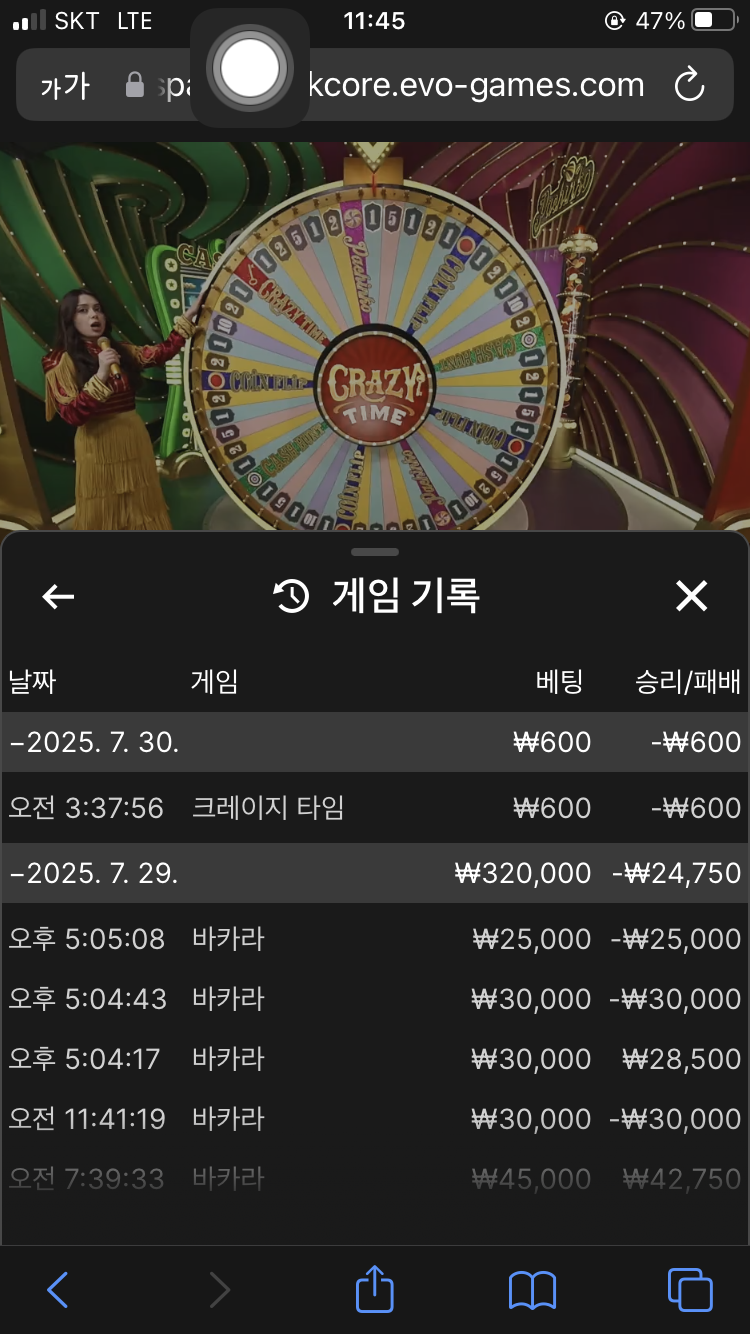
Task: Collapse the 2025. 7. 30. date group
Action: pyautogui.click(x=95, y=742)
